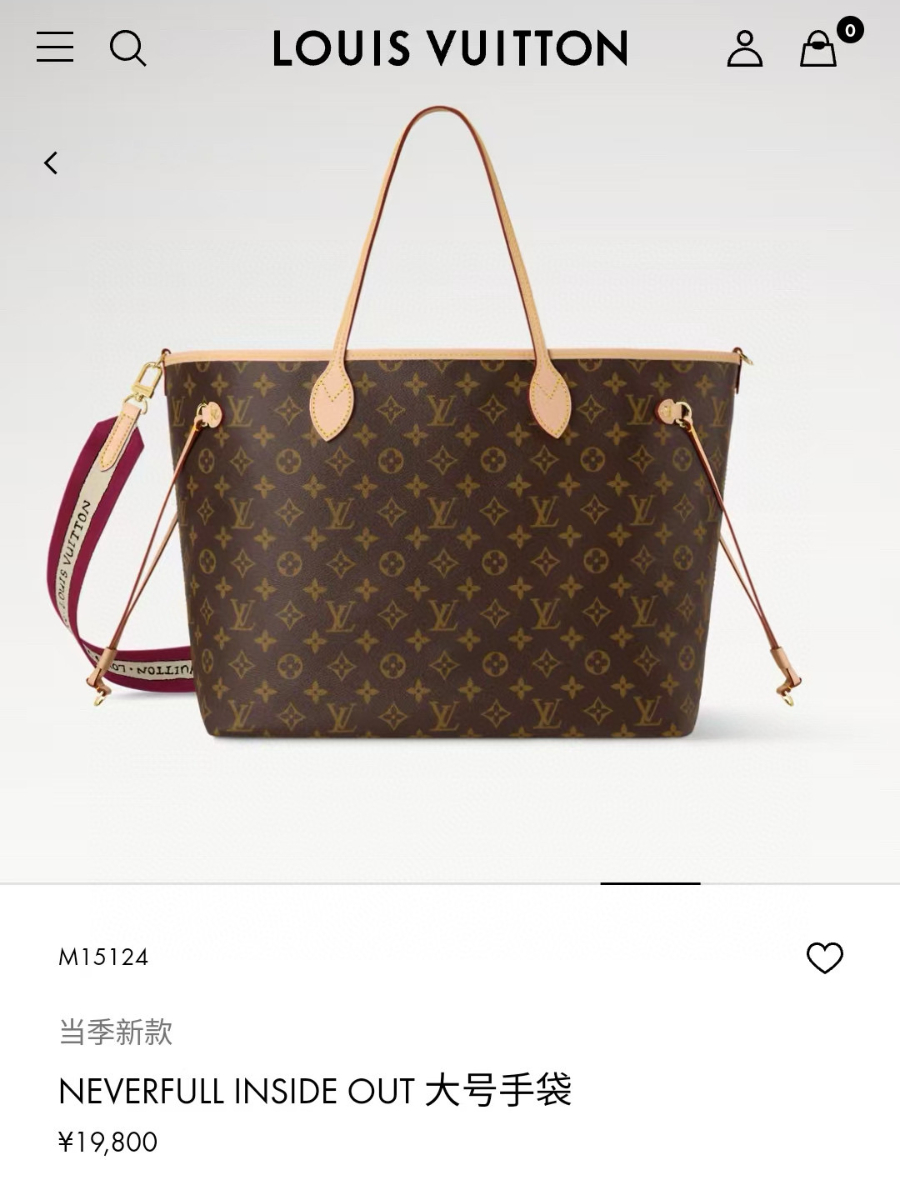Open the search magnifier
The image size is (900, 1200).
128,48
